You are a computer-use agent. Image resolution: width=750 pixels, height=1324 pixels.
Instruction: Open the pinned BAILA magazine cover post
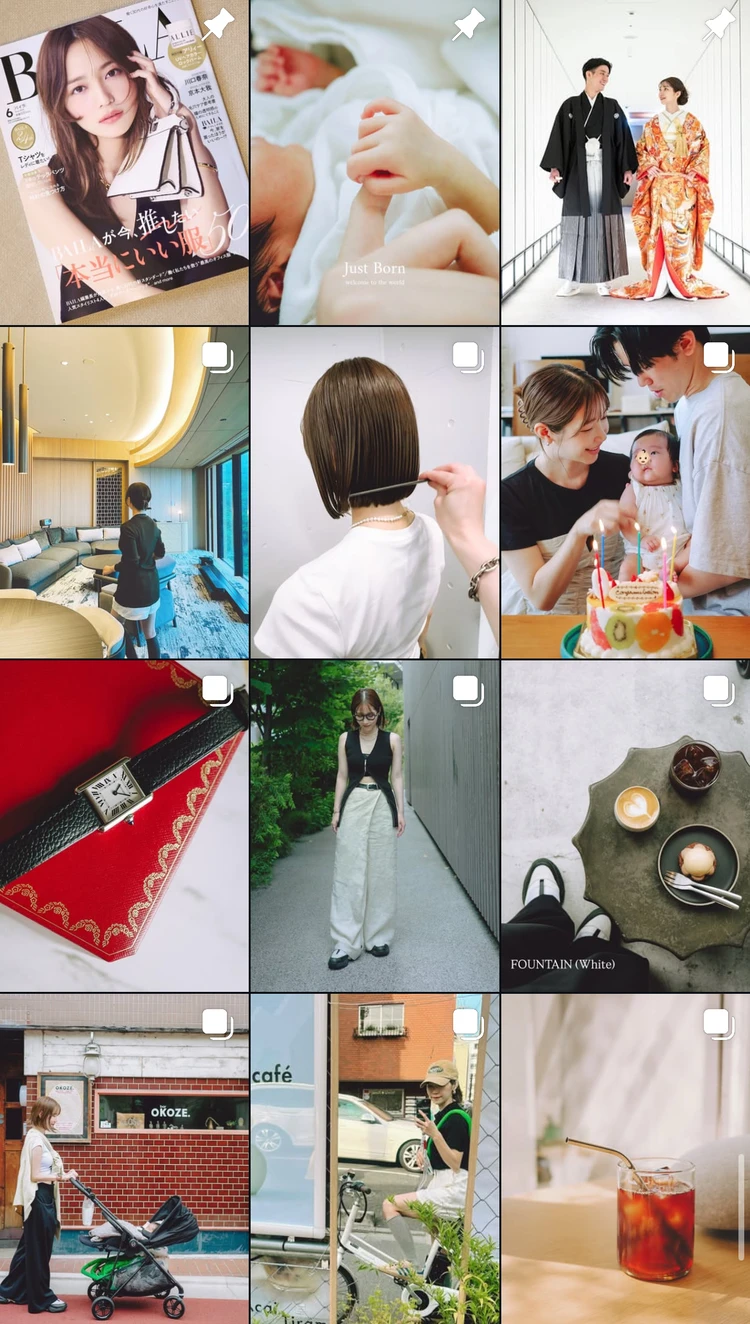(124, 162)
